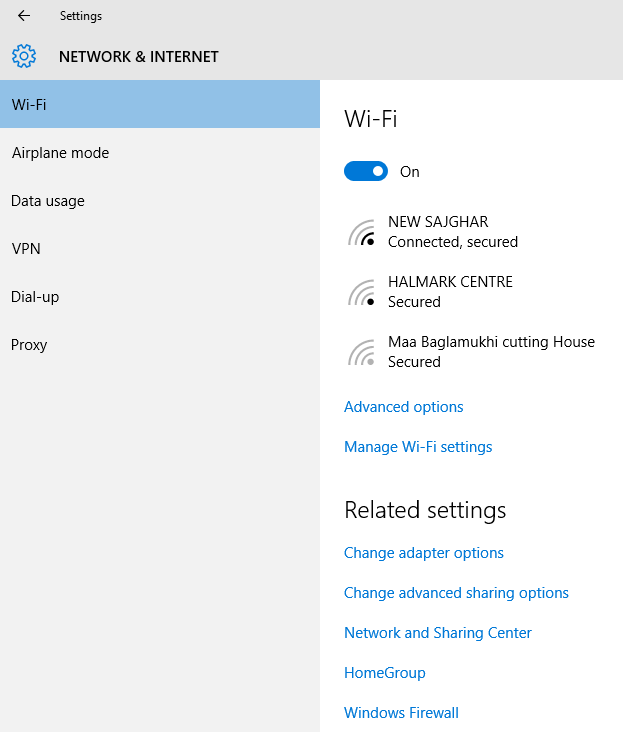Open the VPN section
The image size is (623, 732).
click(25, 249)
